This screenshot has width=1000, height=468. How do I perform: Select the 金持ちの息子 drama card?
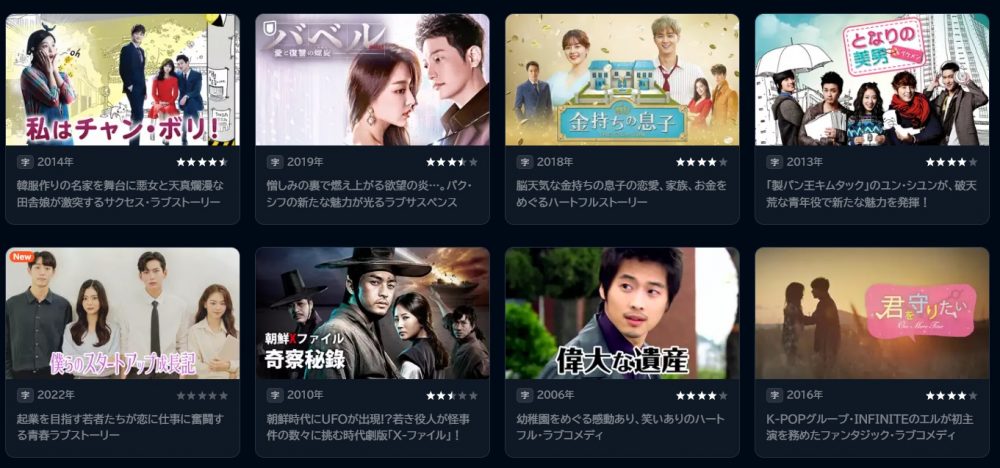click(622, 80)
